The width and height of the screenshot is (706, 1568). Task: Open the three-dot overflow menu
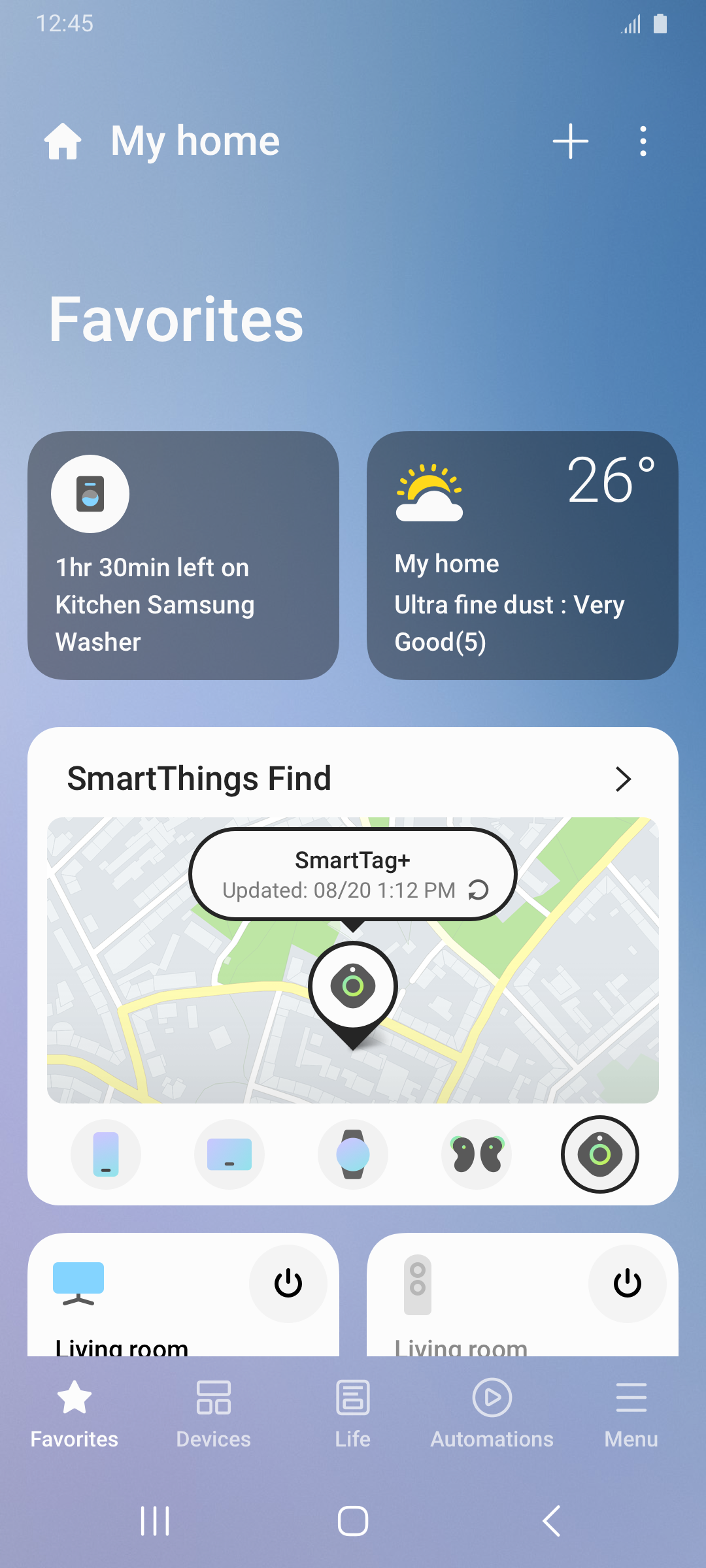point(643,141)
